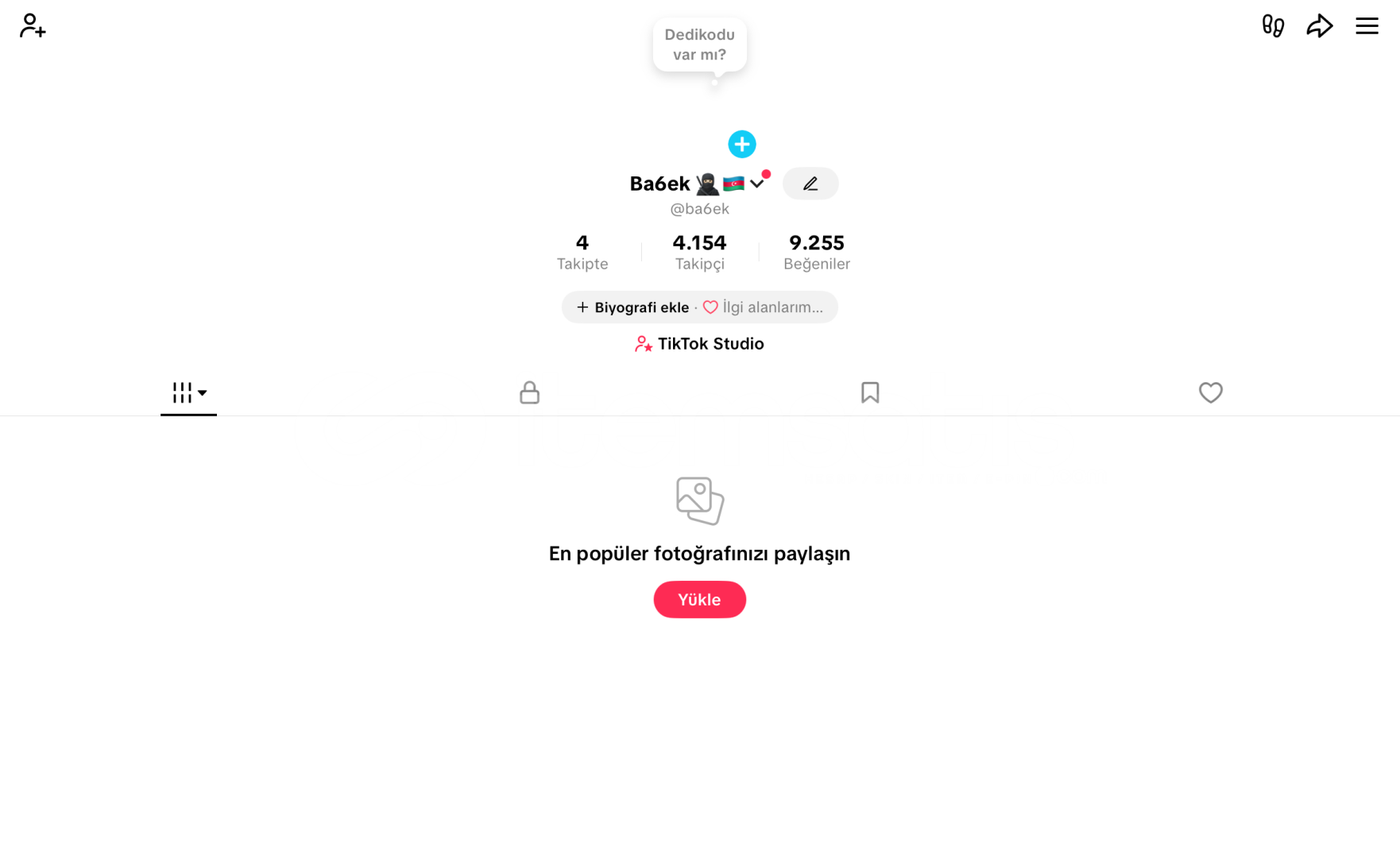Expand the account switcher next to Ba6ek
Screen dimensions: 1400x858
(x=757, y=184)
